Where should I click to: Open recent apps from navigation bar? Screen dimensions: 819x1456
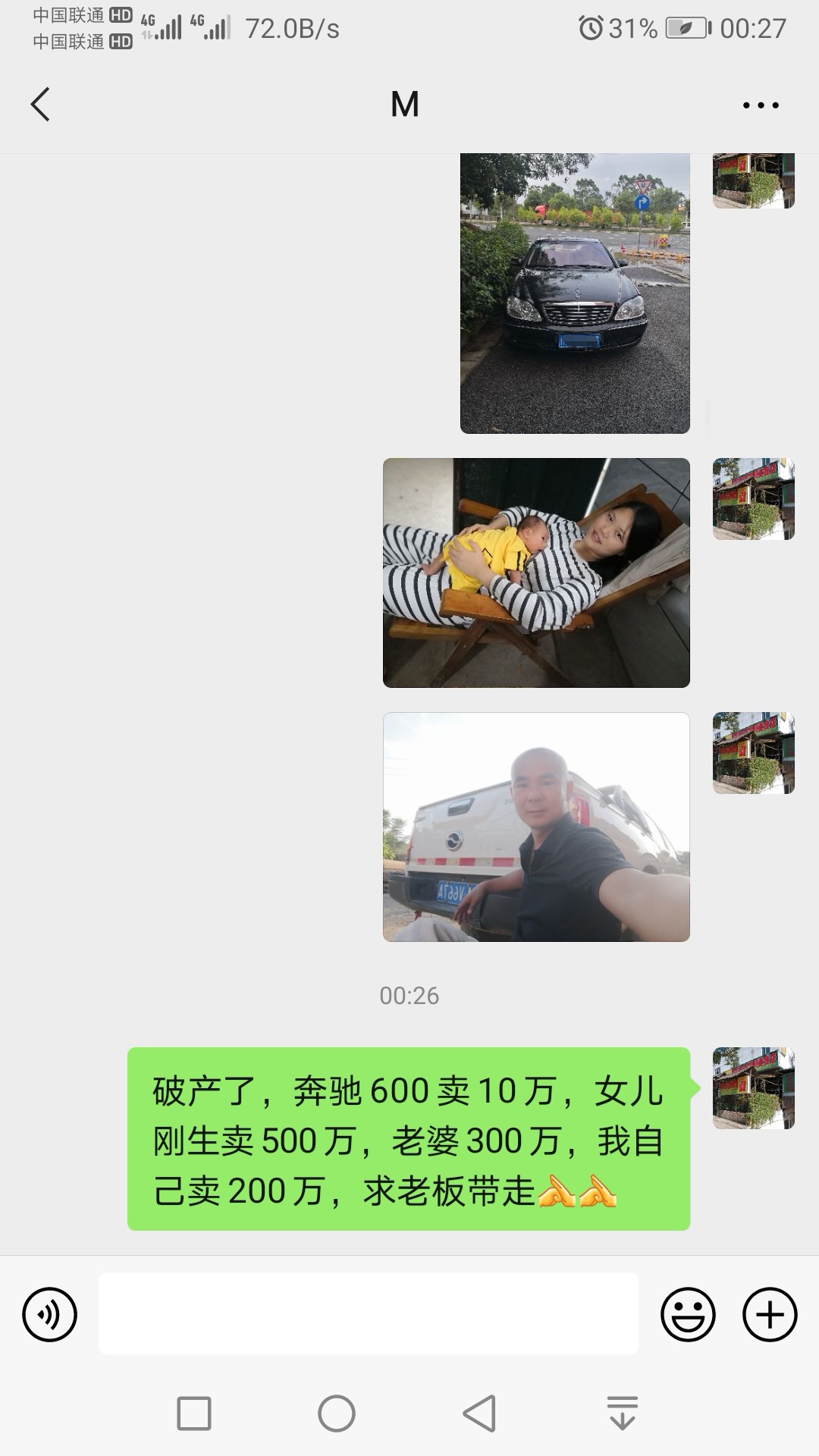pos(194,1414)
